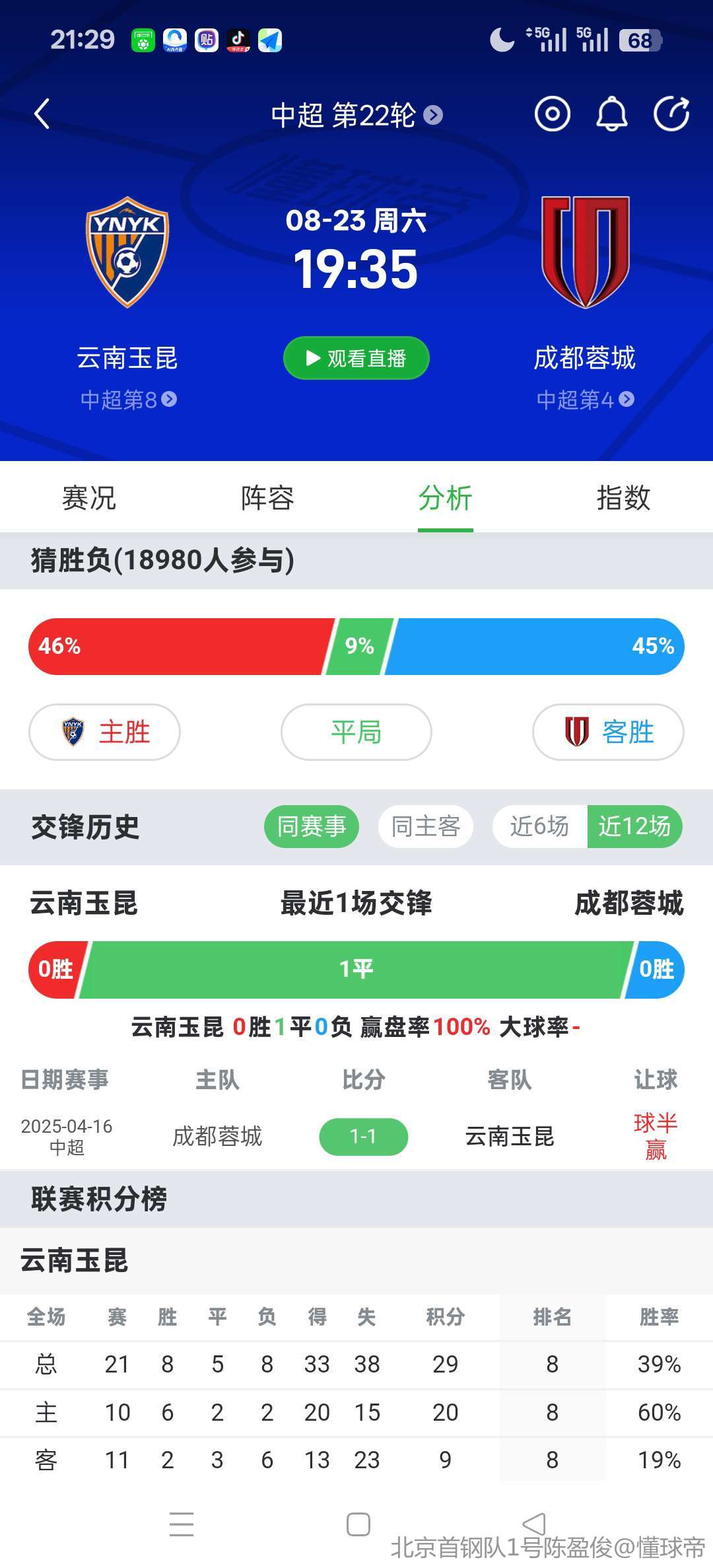Open the match notification bell
The image size is (713, 1568).
(x=612, y=114)
